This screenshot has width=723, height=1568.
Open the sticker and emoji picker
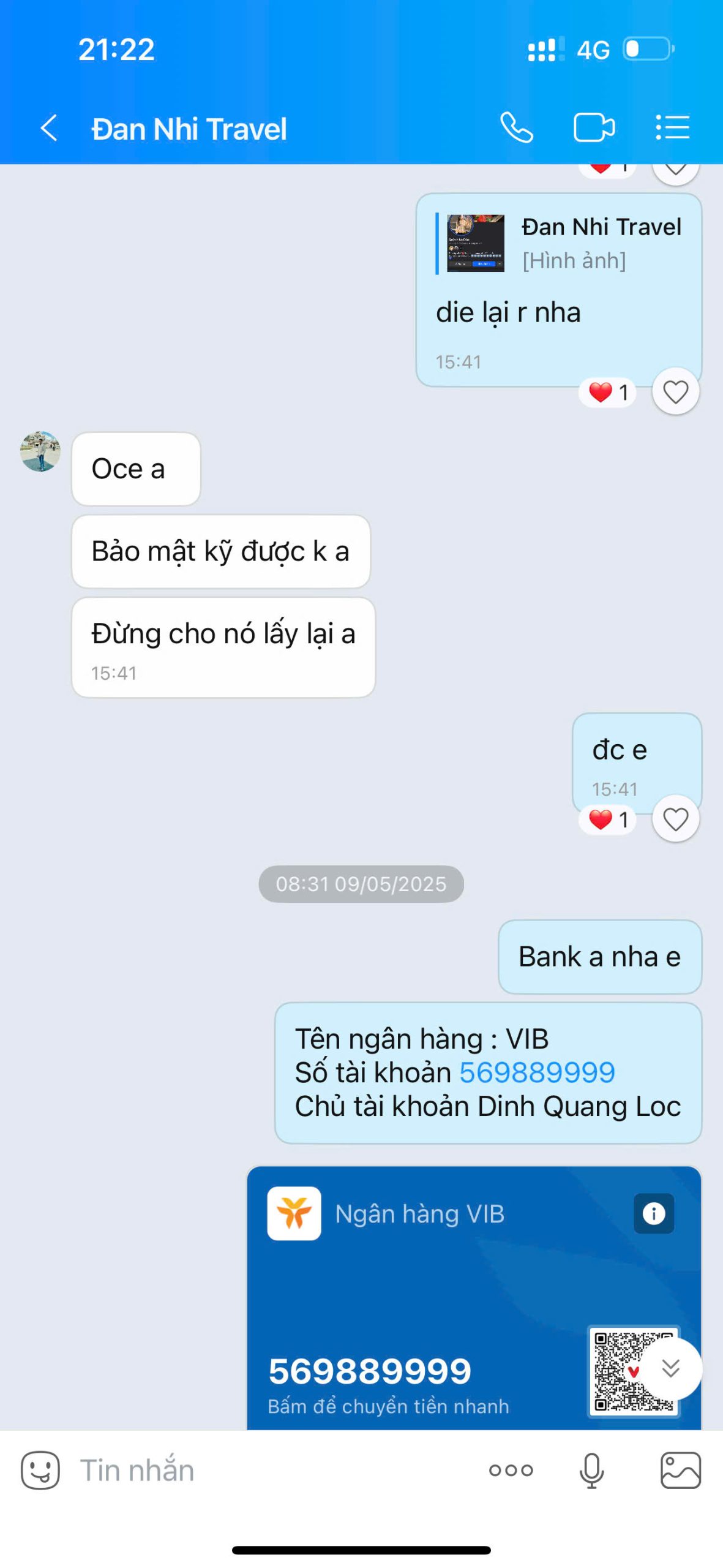coord(40,1469)
